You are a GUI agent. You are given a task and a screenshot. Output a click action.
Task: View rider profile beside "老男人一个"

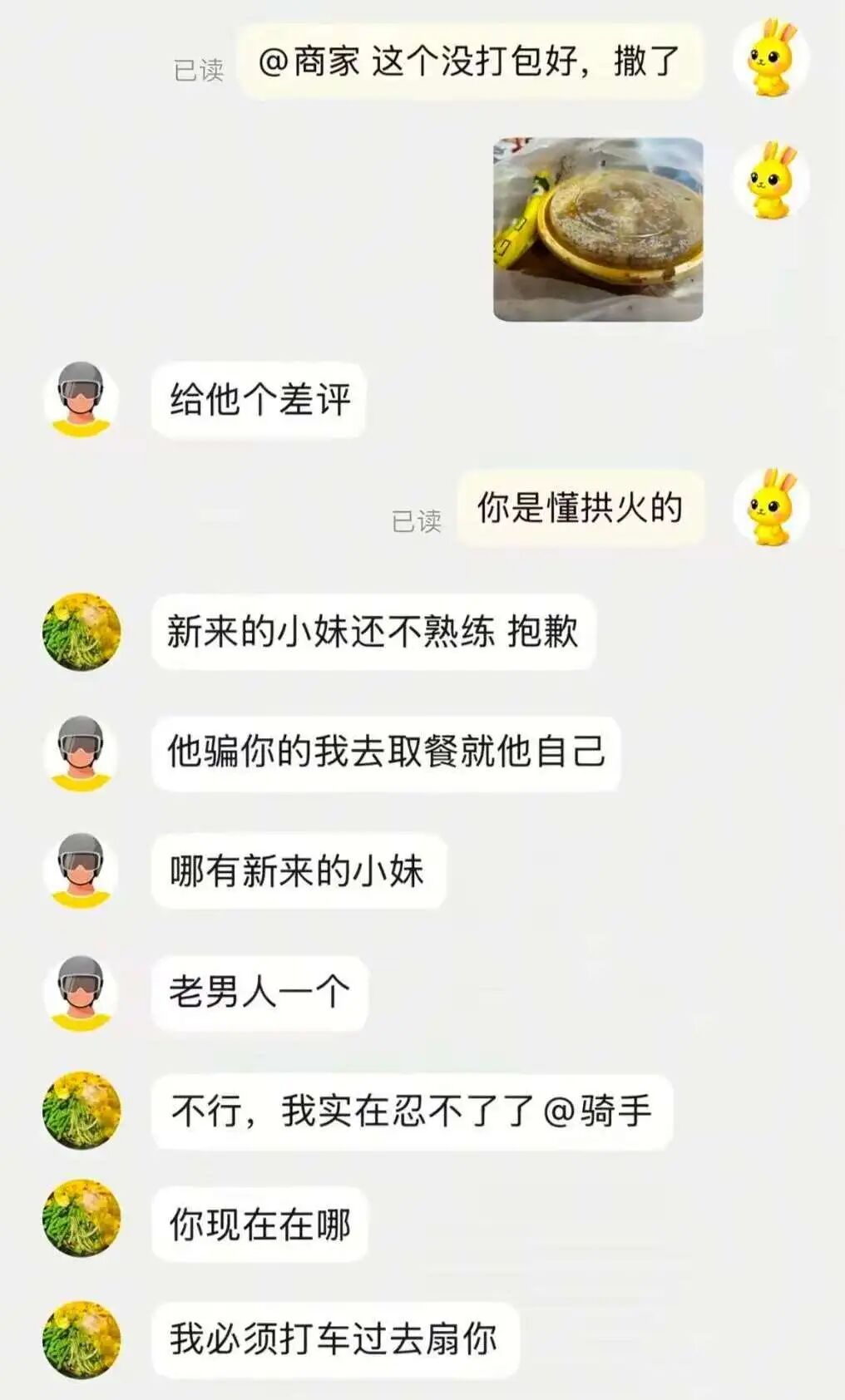click(x=81, y=993)
